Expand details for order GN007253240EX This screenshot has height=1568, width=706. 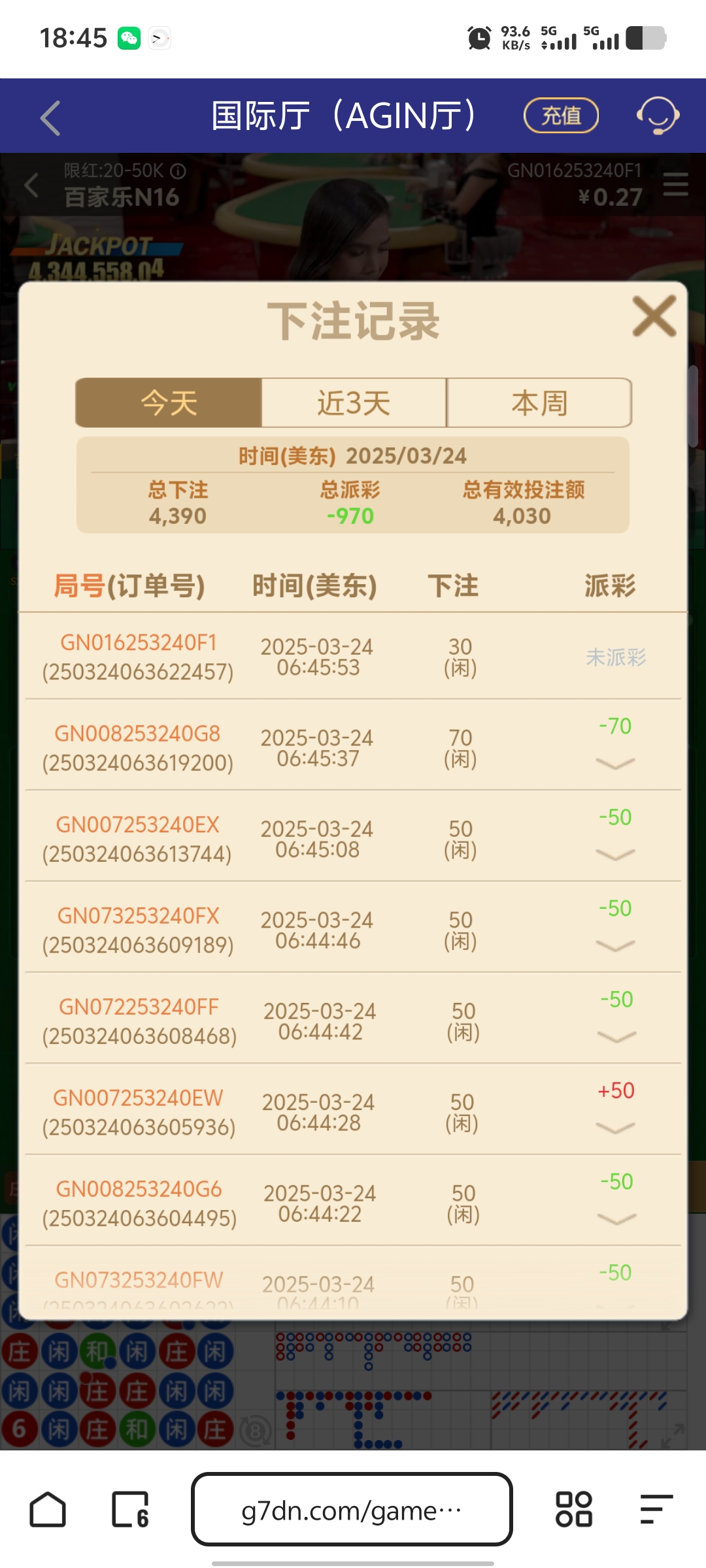615,855
